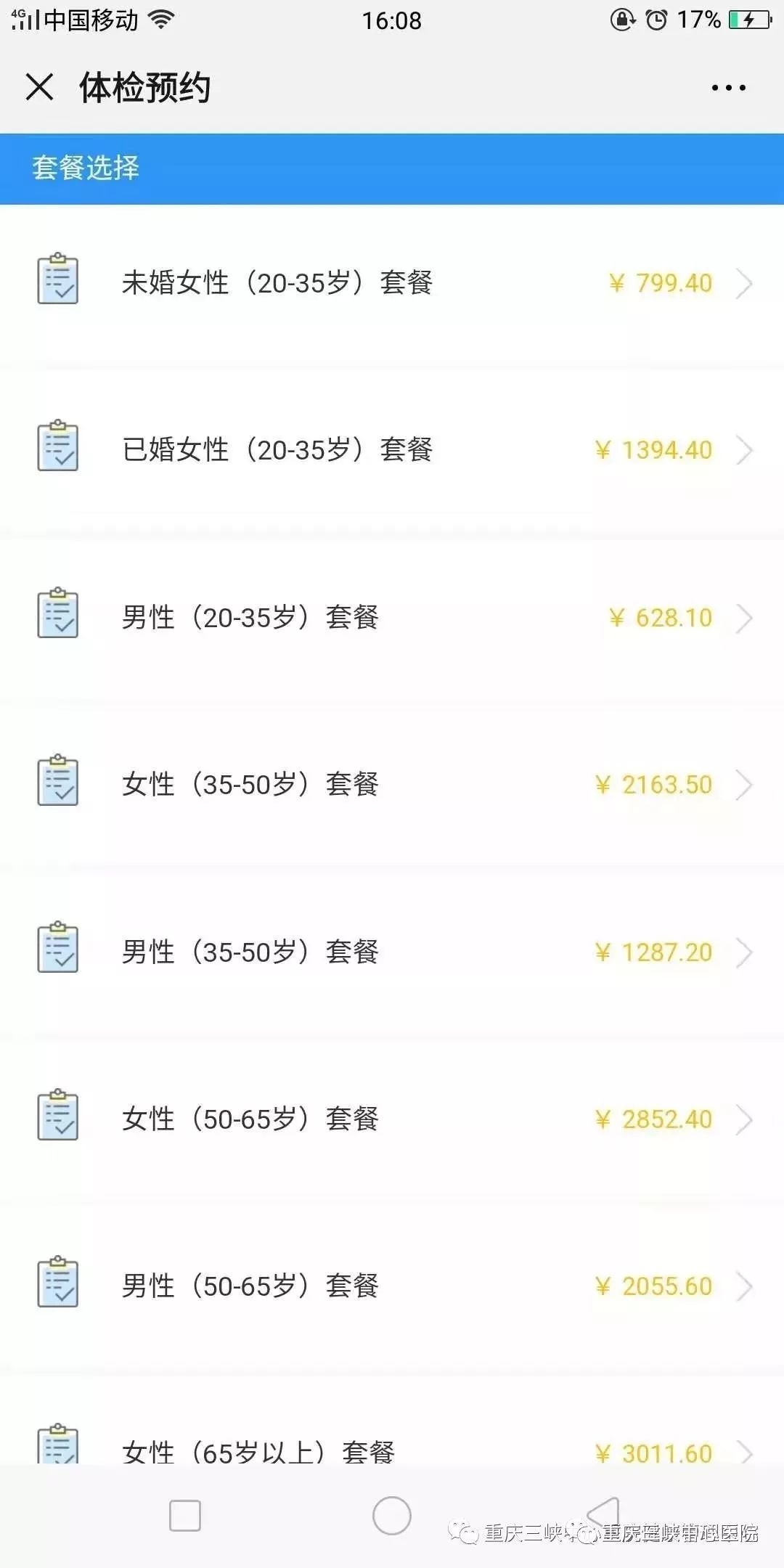The height and width of the screenshot is (1568, 784).
Task: Open 已婚女性（20-35岁）套餐
Action: click(x=392, y=450)
